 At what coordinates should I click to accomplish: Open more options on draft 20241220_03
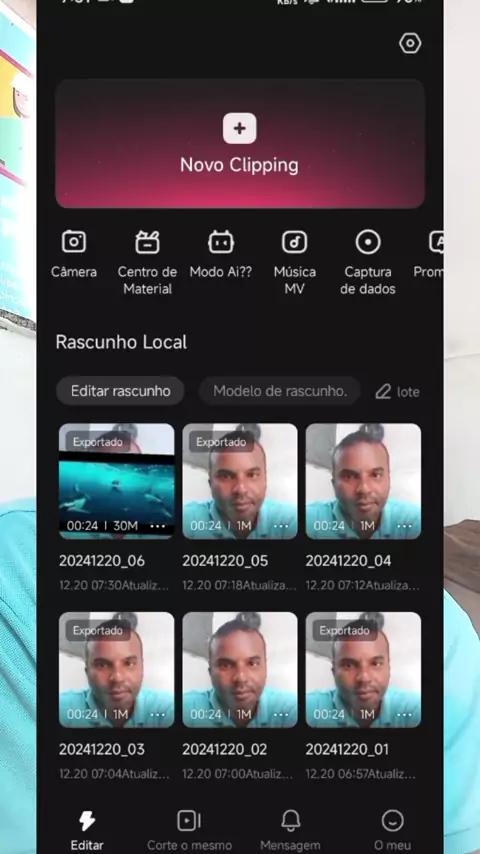point(157,714)
